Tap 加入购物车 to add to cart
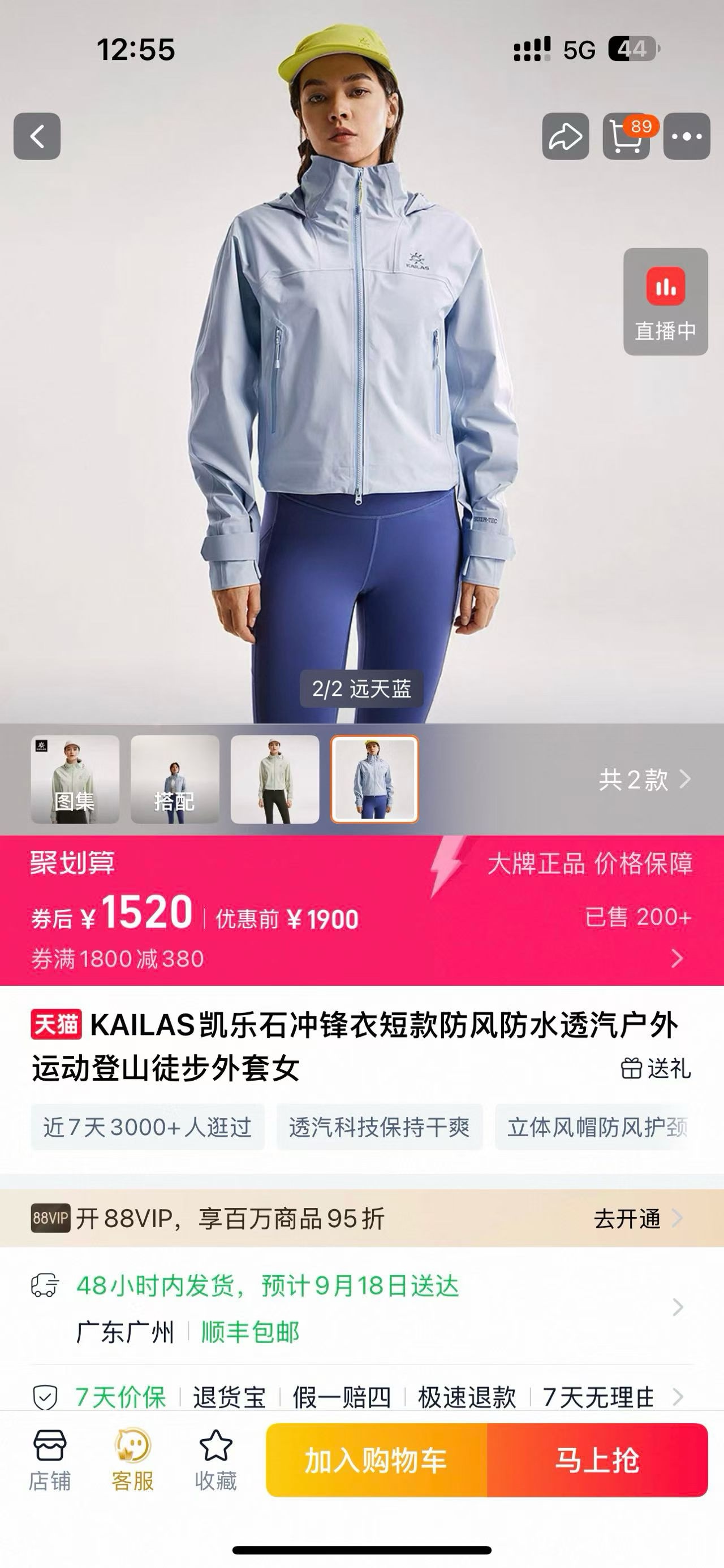Image resolution: width=724 pixels, height=1568 pixels. (376, 1460)
